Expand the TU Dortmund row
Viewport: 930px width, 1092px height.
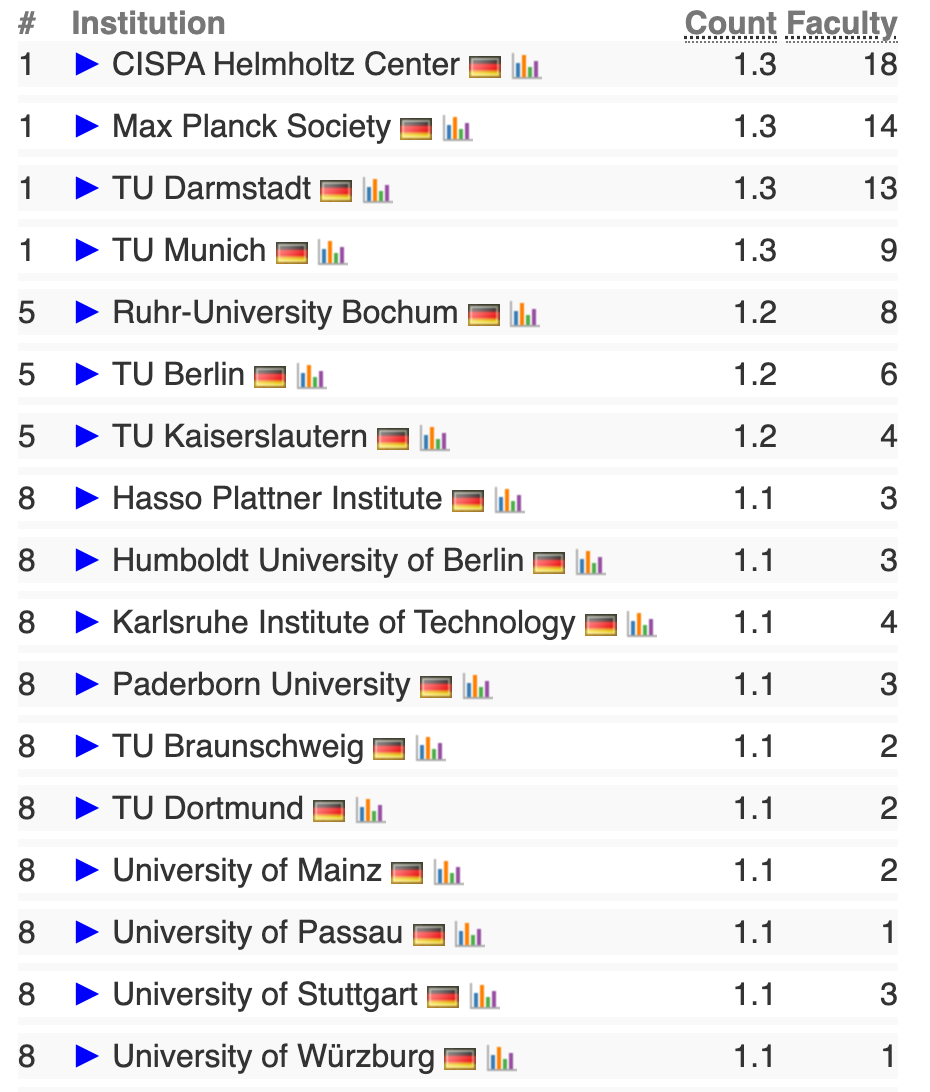[x=87, y=809]
